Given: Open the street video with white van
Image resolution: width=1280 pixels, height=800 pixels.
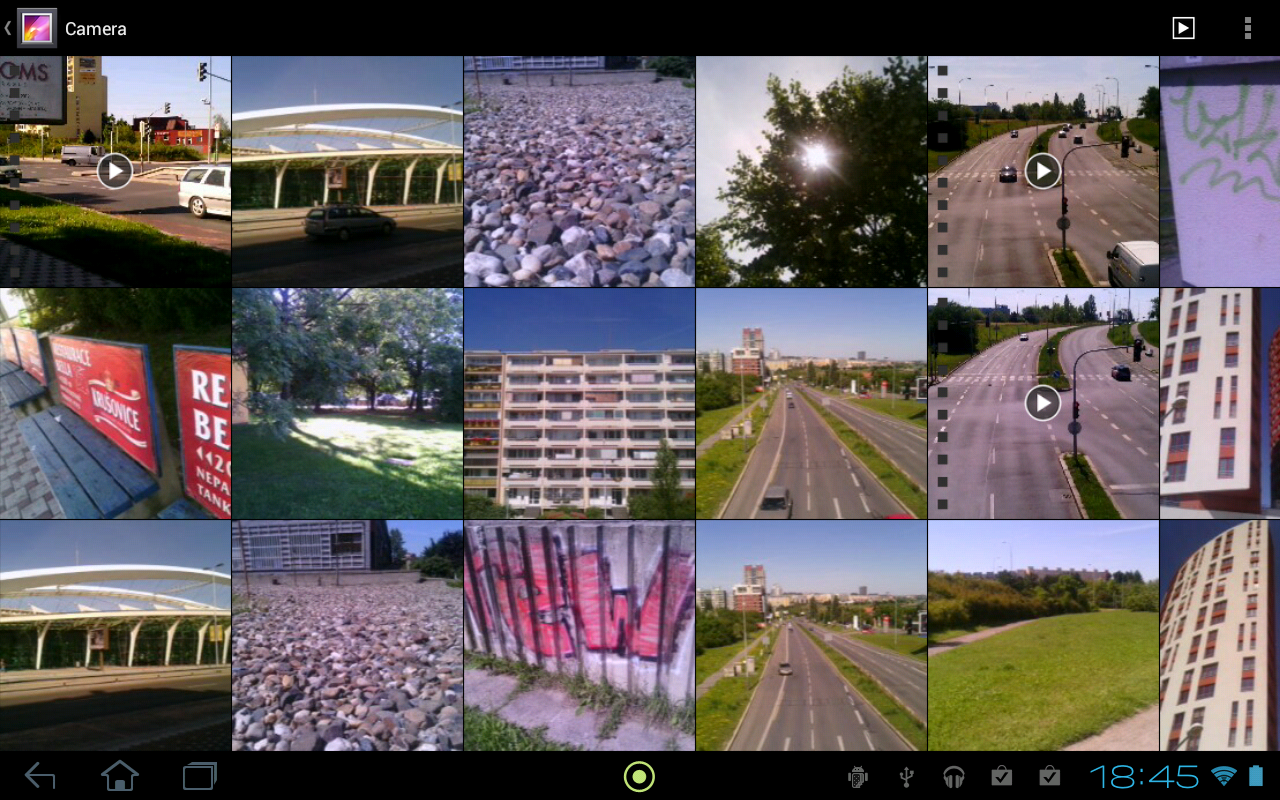Looking at the screenshot, I should [115, 171].
